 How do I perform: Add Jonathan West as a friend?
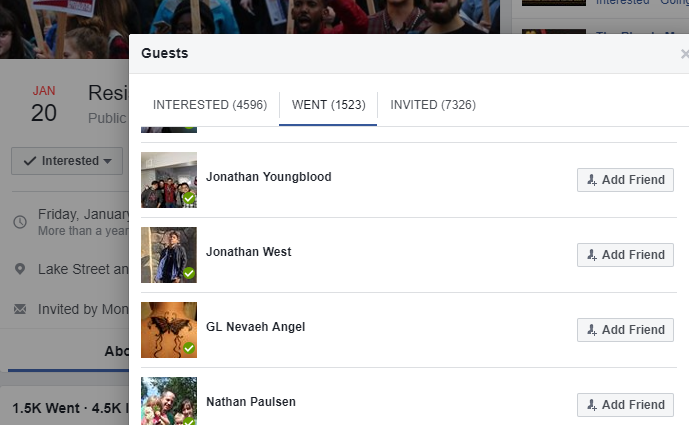click(x=625, y=255)
